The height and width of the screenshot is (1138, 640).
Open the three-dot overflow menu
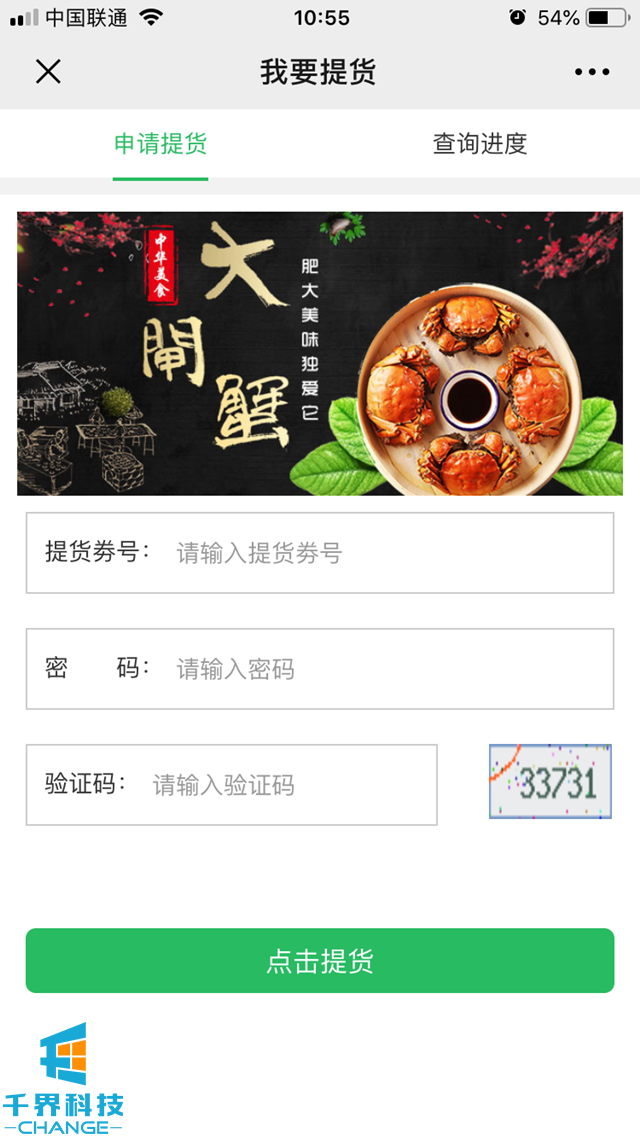pyautogui.click(x=591, y=72)
